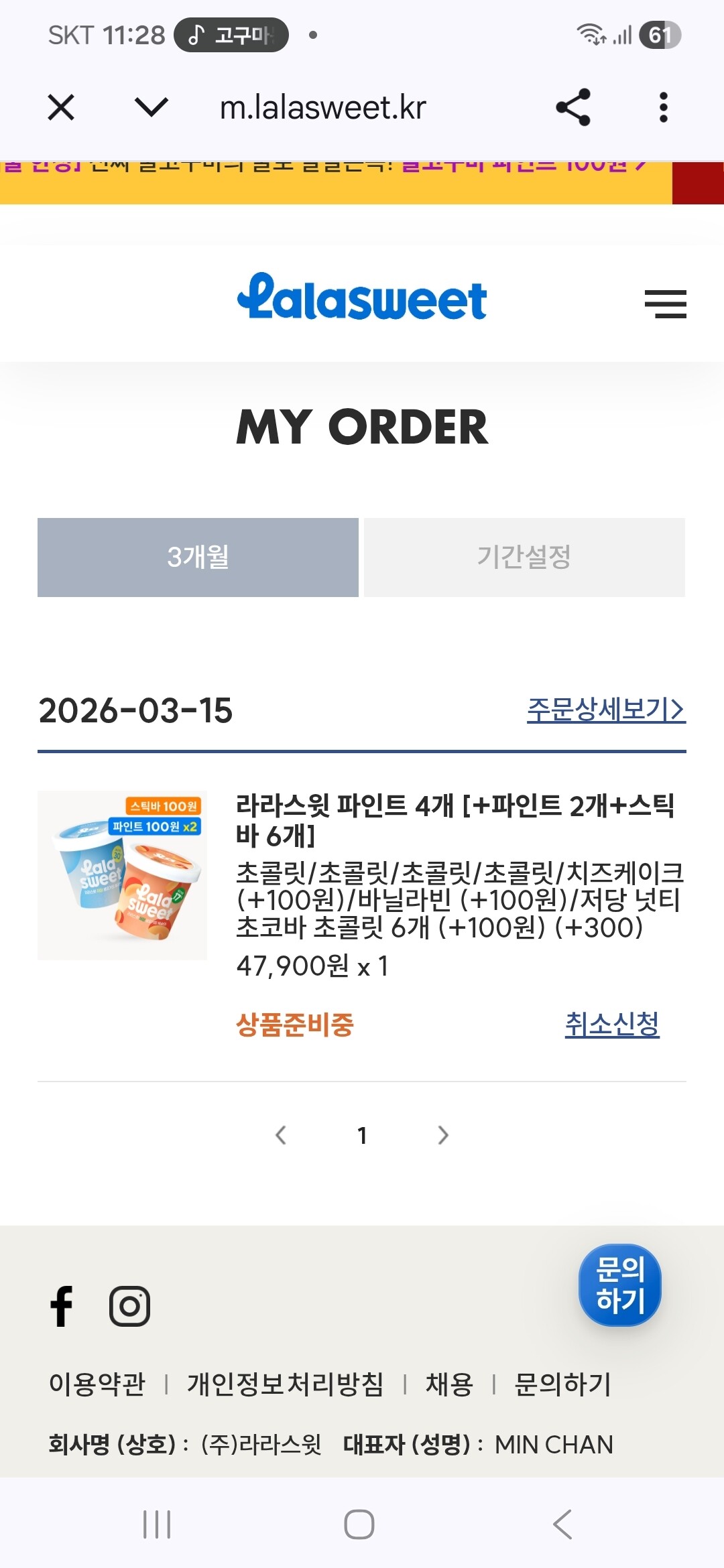Visit the Instagram page
The width and height of the screenshot is (724, 1568).
(x=129, y=1306)
